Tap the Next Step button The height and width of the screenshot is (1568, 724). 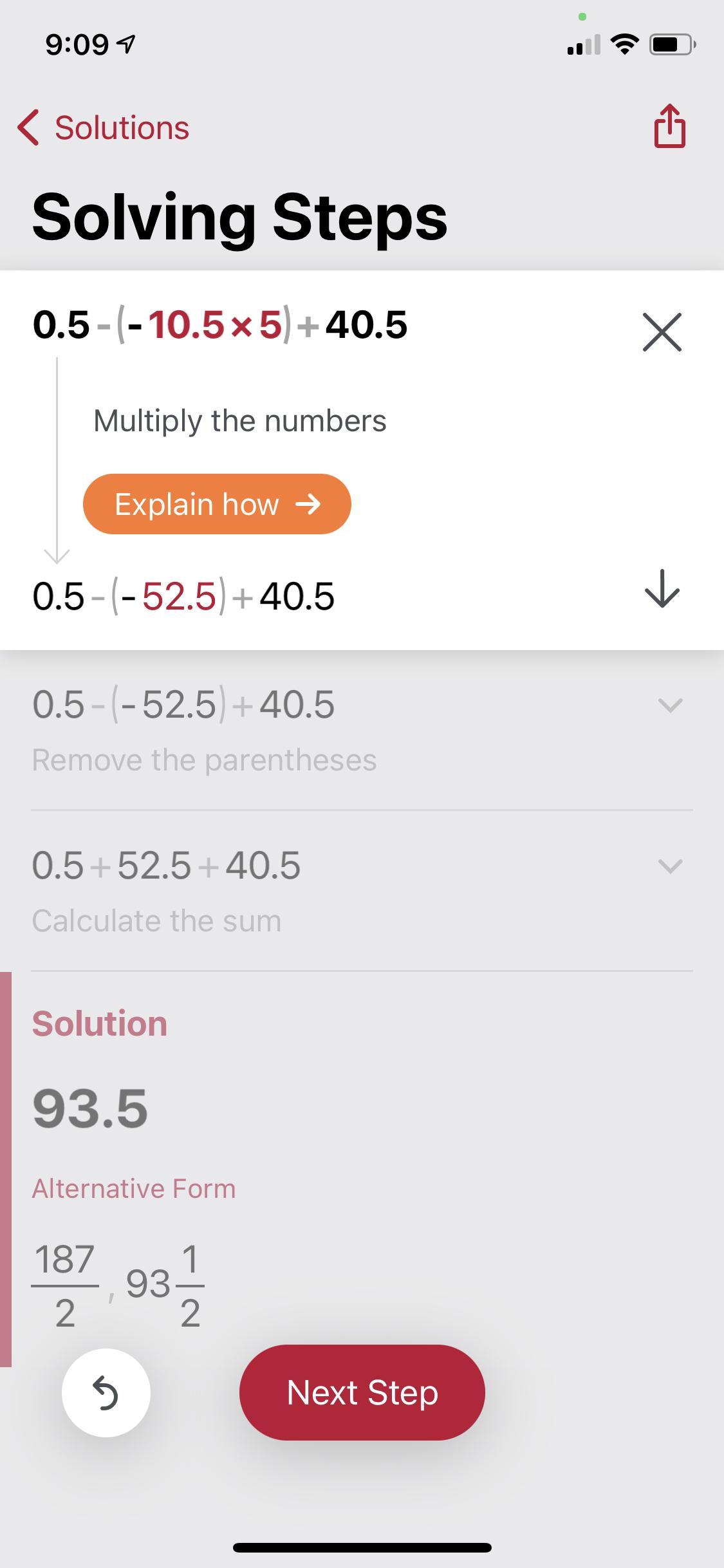pos(362,1393)
